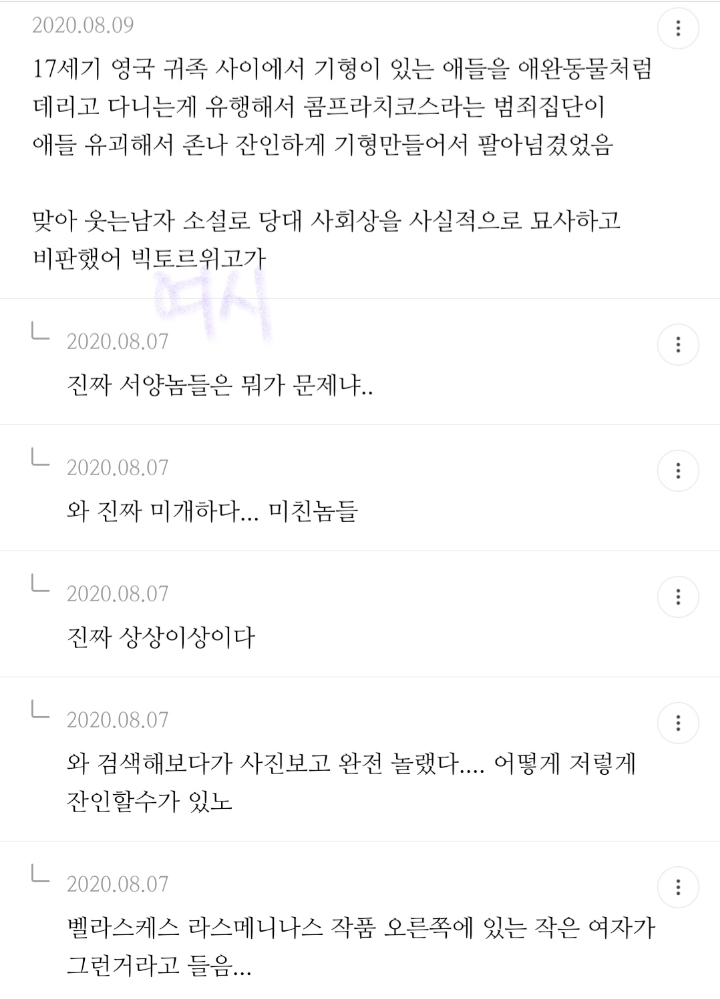Open options for reply '진짜 서양놈들은 뭐가 문제냐'
Image resolution: width=720 pixels, height=999 pixels.
[679, 345]
